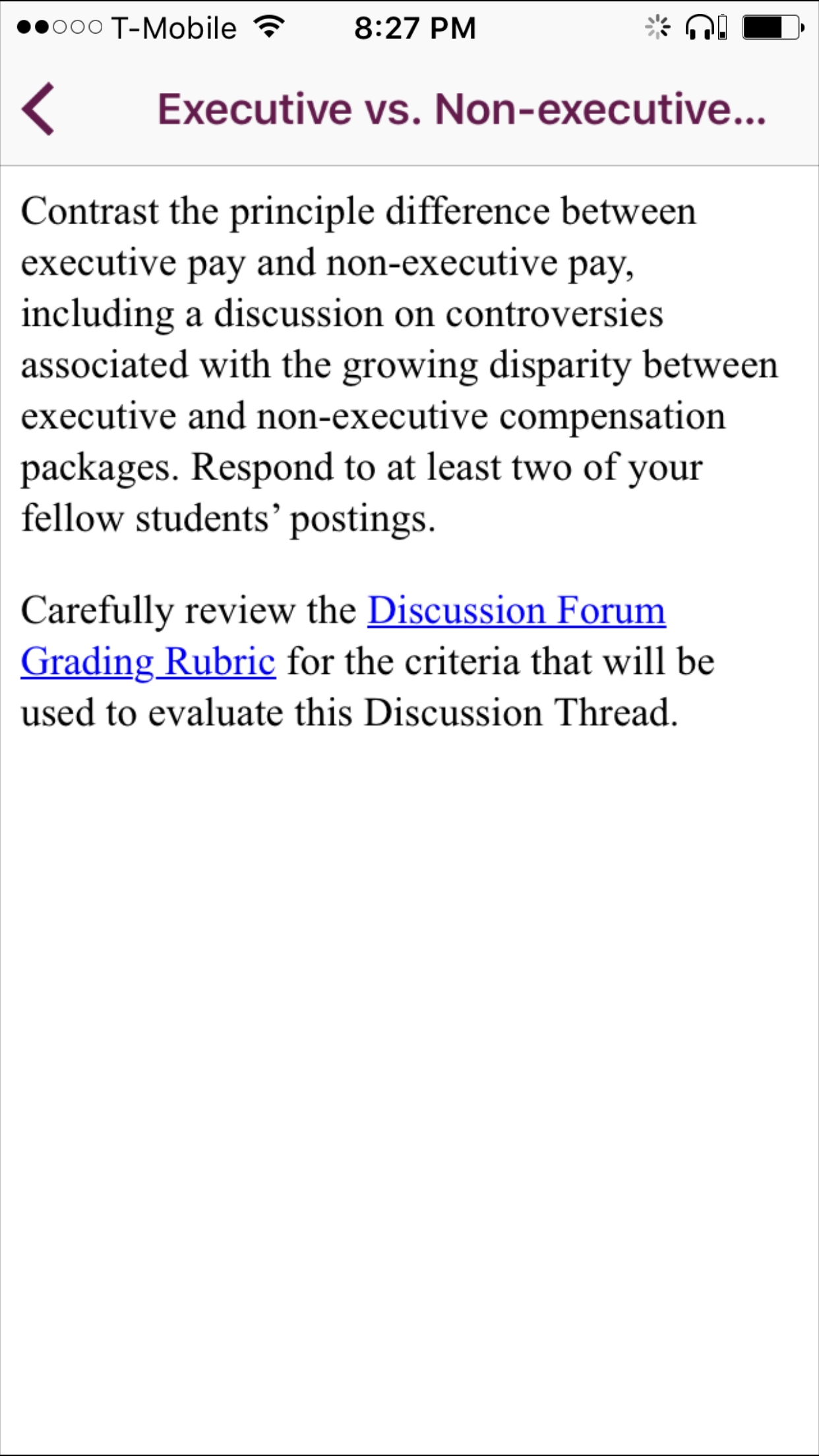
Task: Open the Discussion Forum Grading Rubric link
Action: click(x=516, y=611)
